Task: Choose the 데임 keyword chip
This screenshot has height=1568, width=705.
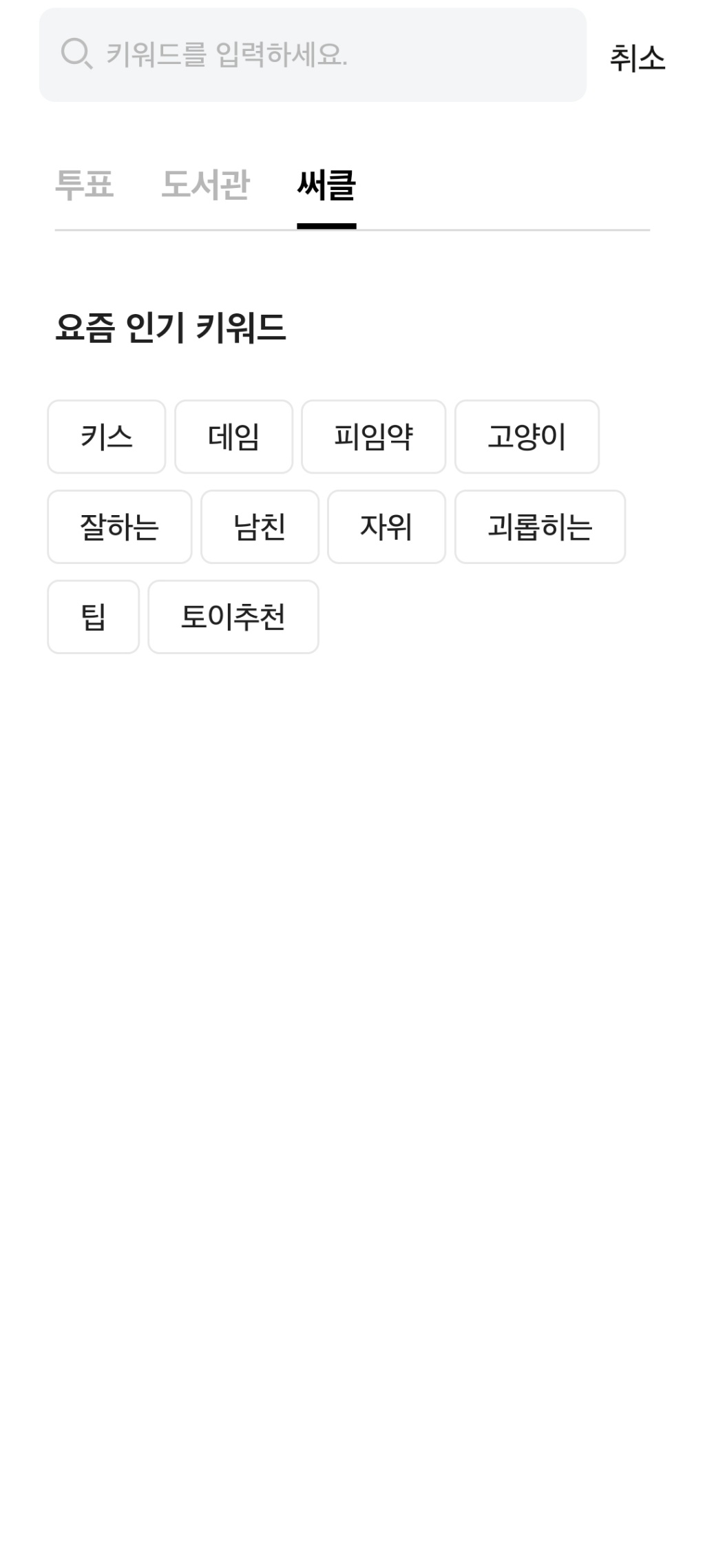Action: (233, 437)
